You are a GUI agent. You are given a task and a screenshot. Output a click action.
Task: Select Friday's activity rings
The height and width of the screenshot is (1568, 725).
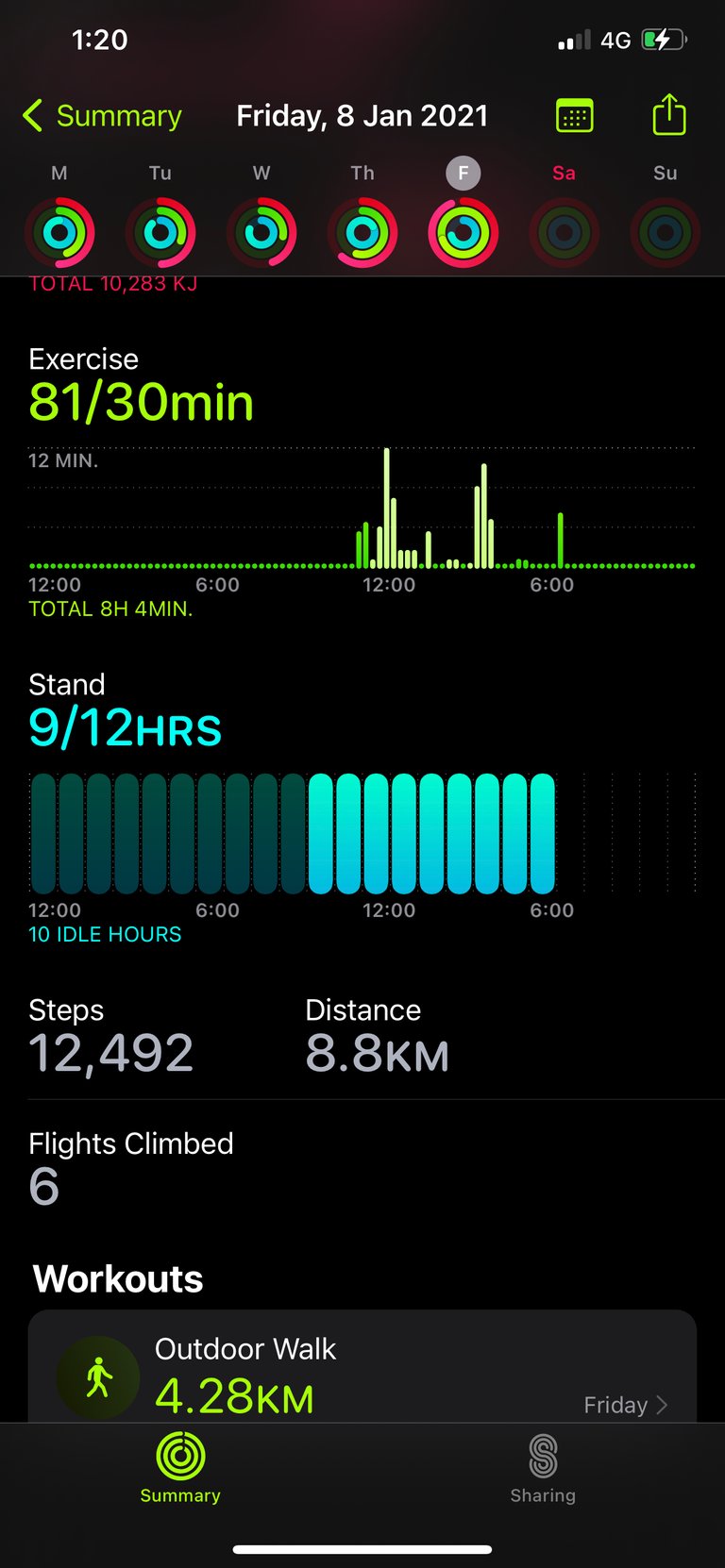[x=464, y=232]
